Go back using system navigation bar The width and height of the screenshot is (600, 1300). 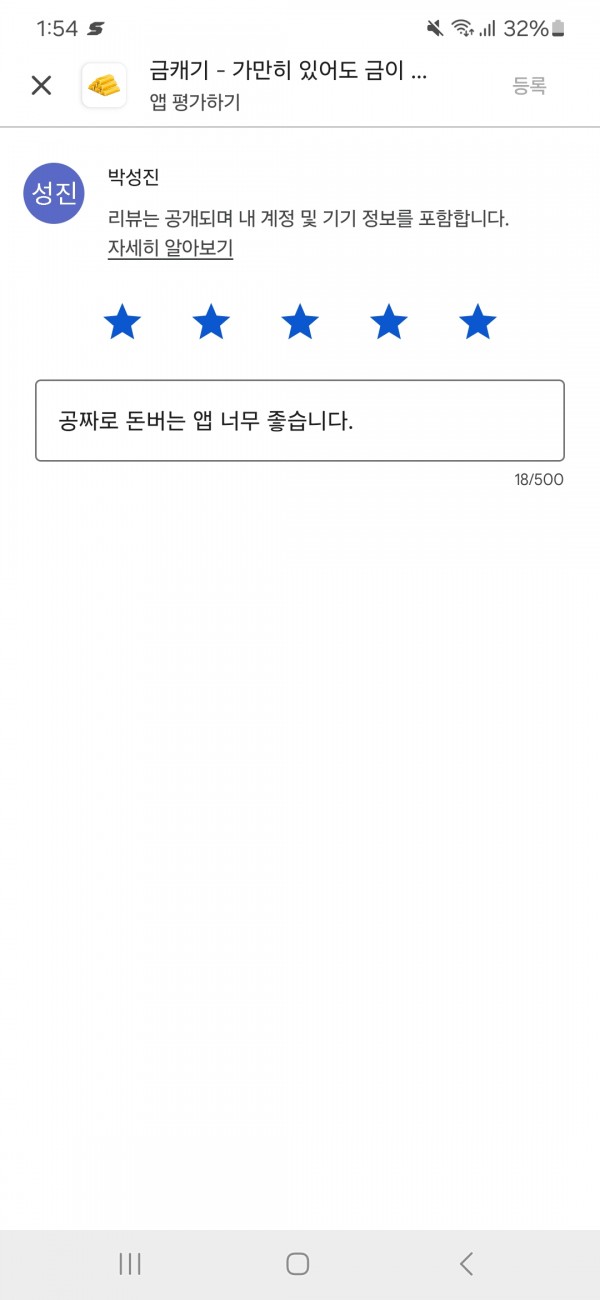click(466, 1264)
